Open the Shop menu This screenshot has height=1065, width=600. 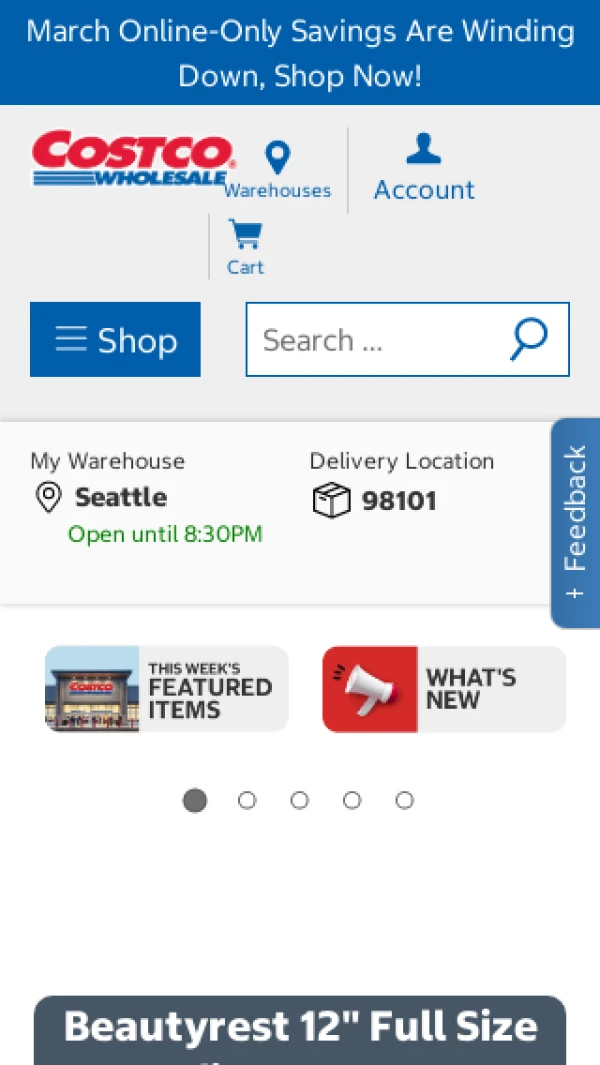(115, 340)
